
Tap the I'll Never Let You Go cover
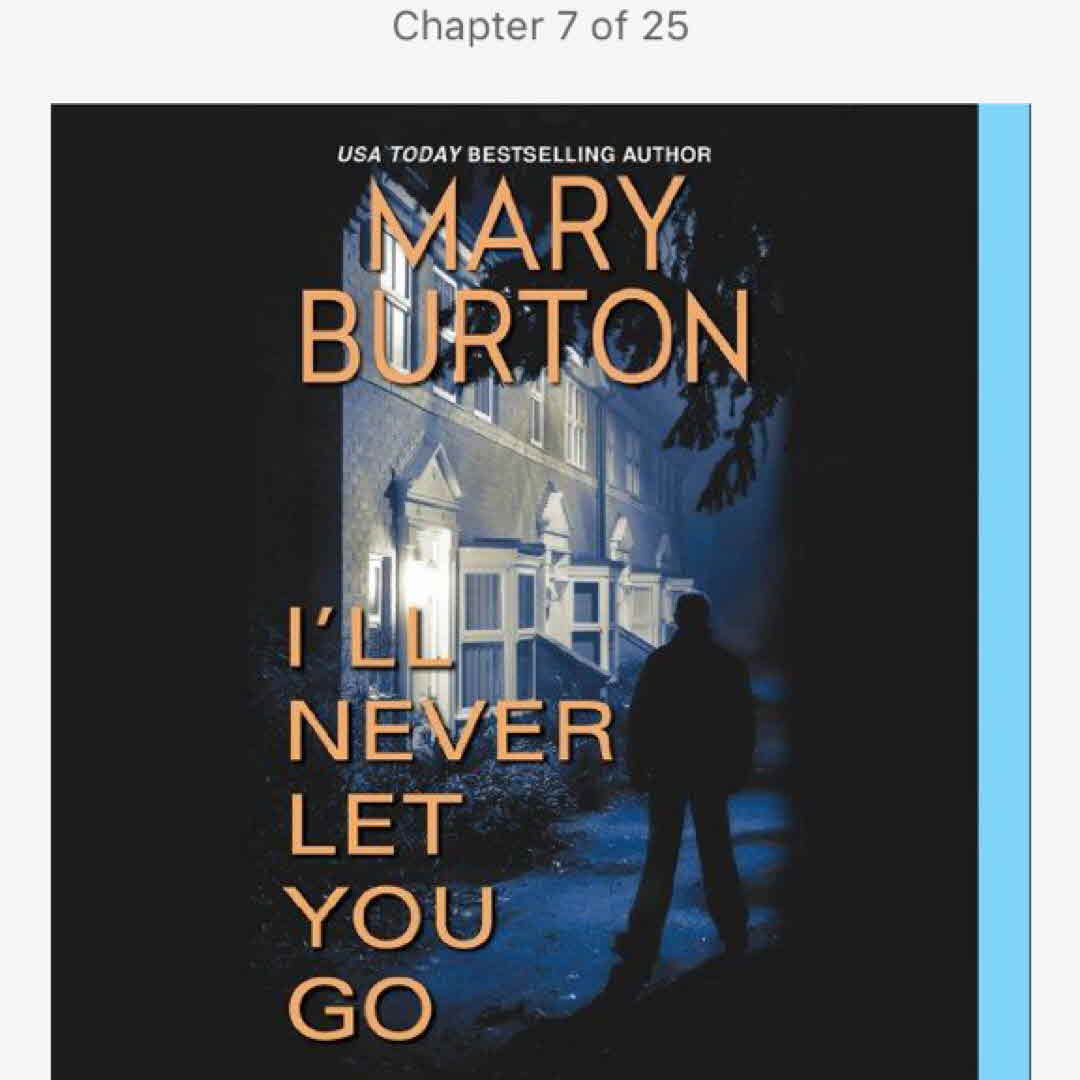click(514, 590)
